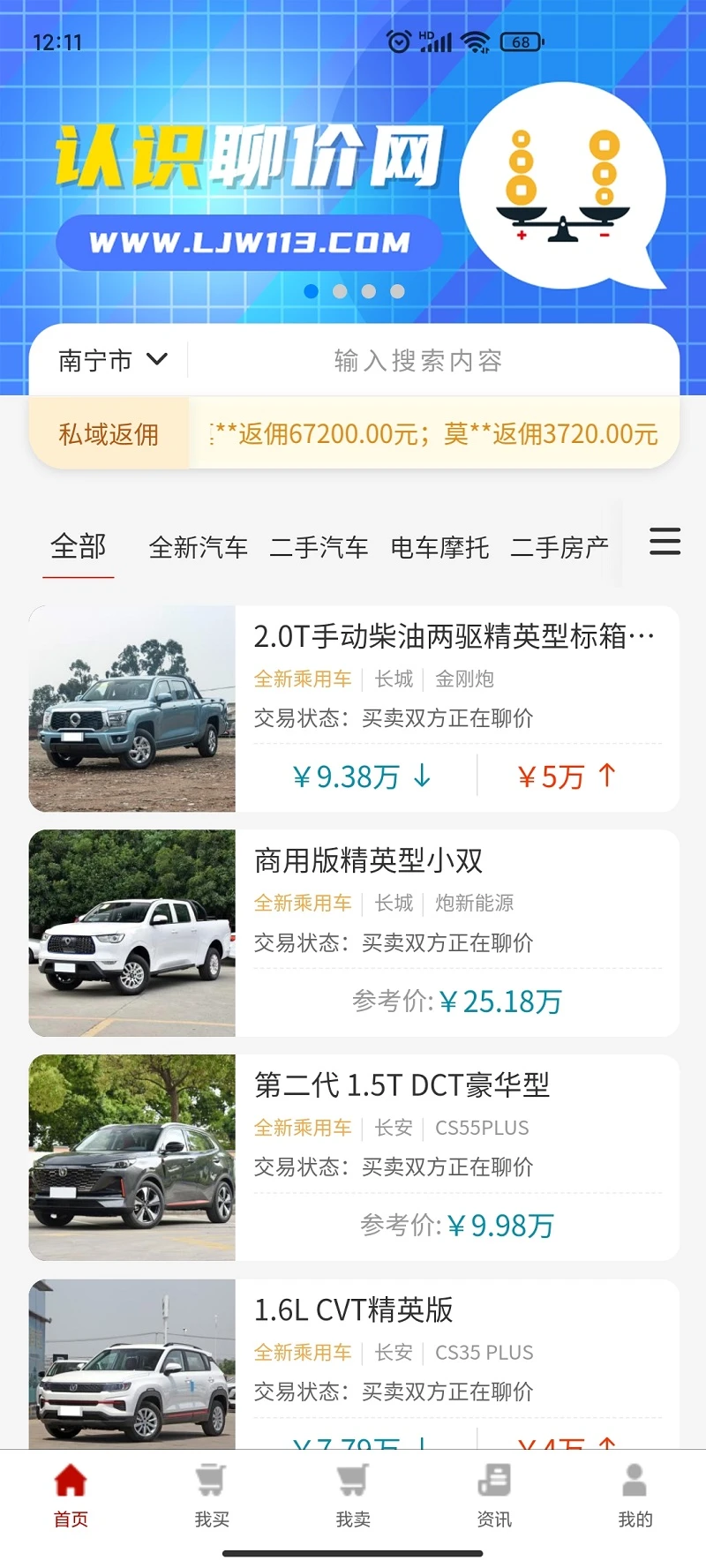Tap the 输入搜索内容 search field
Image resolution: width=706 pixels, height=1568 pixels.
pyautogui.click(x=417, y=359)
